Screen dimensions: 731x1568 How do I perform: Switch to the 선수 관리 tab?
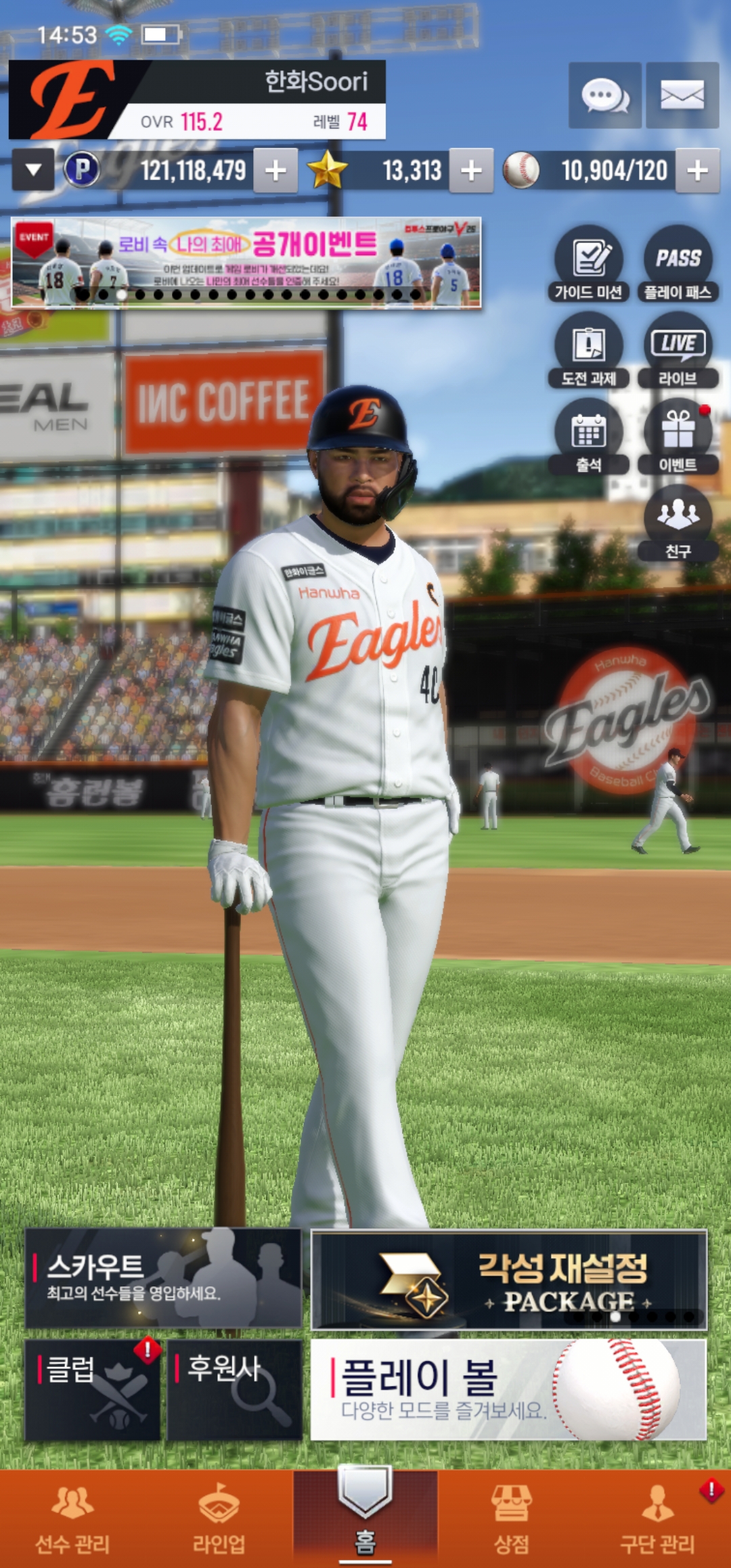pyautogui.click(x=72, y=1519)
